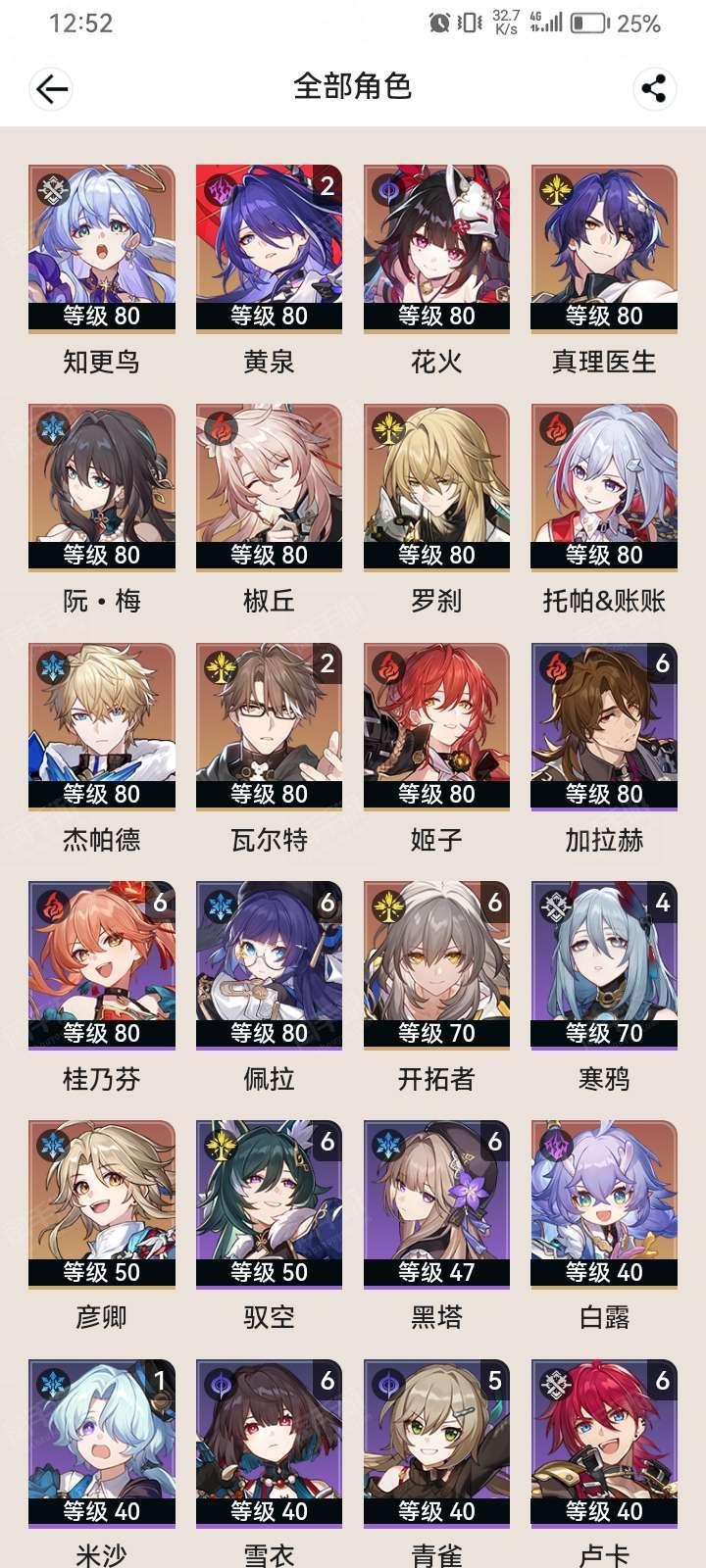This screenshot has width=706, height=1568.
Task: Share the character list
Action: click(653, 88)
